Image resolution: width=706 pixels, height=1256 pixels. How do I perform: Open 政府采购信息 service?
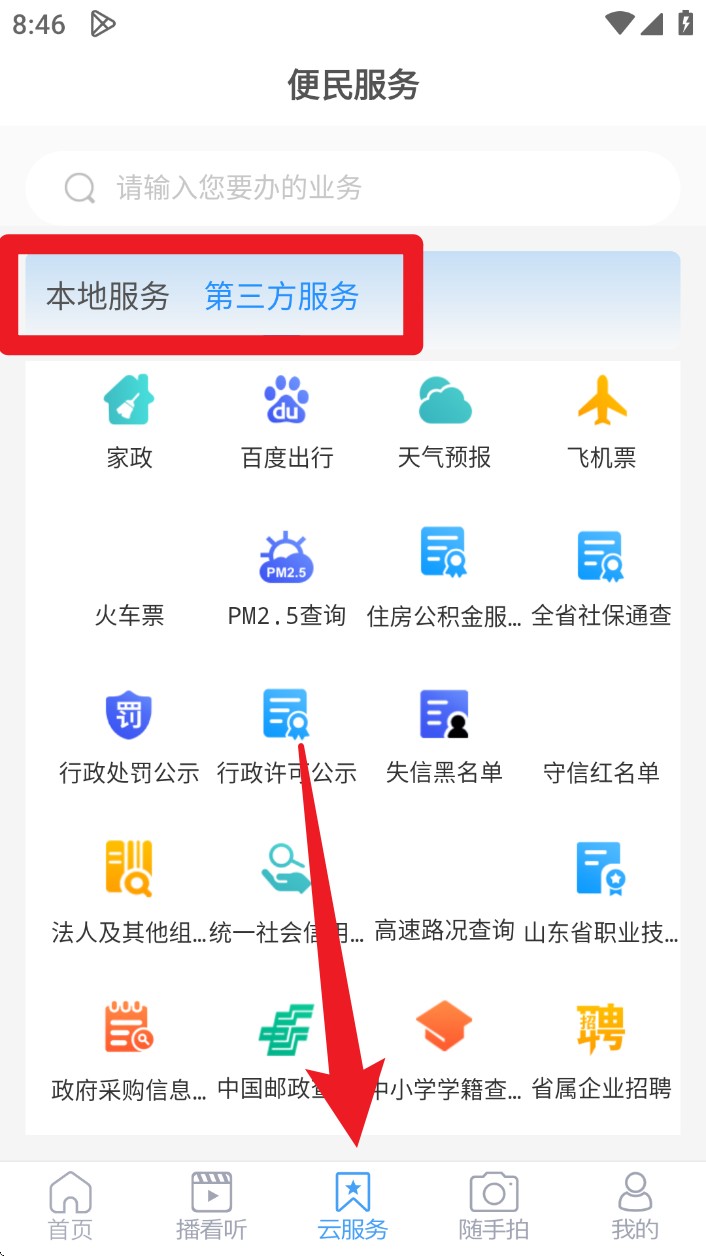point(129,1051)
